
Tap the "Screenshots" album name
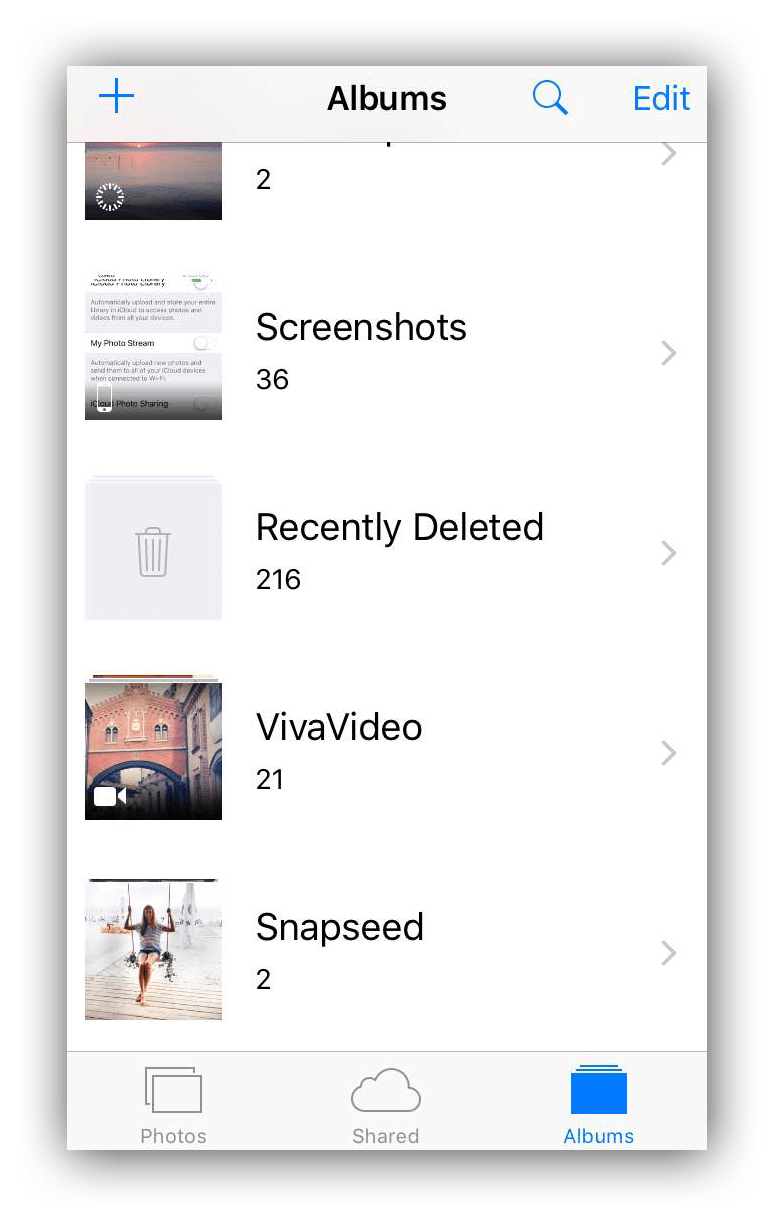click(361, 327)
